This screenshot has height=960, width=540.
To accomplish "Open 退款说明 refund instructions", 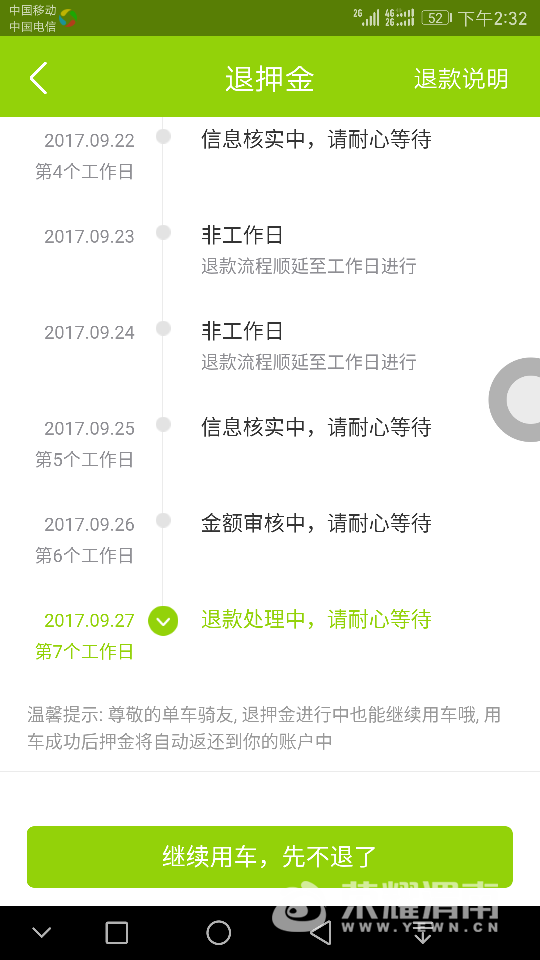I will tap(461, 79).
